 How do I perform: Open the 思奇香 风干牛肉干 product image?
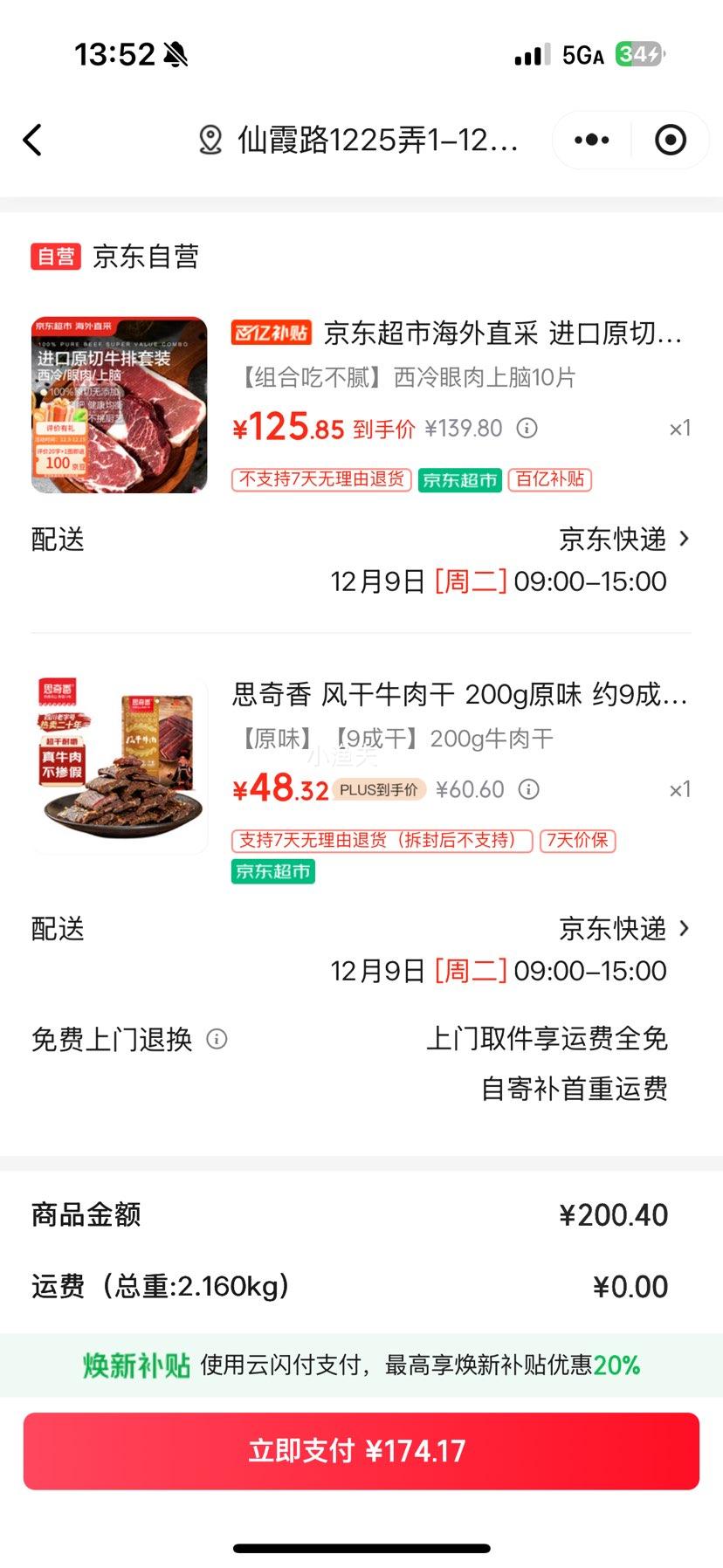tap(120, 766)
